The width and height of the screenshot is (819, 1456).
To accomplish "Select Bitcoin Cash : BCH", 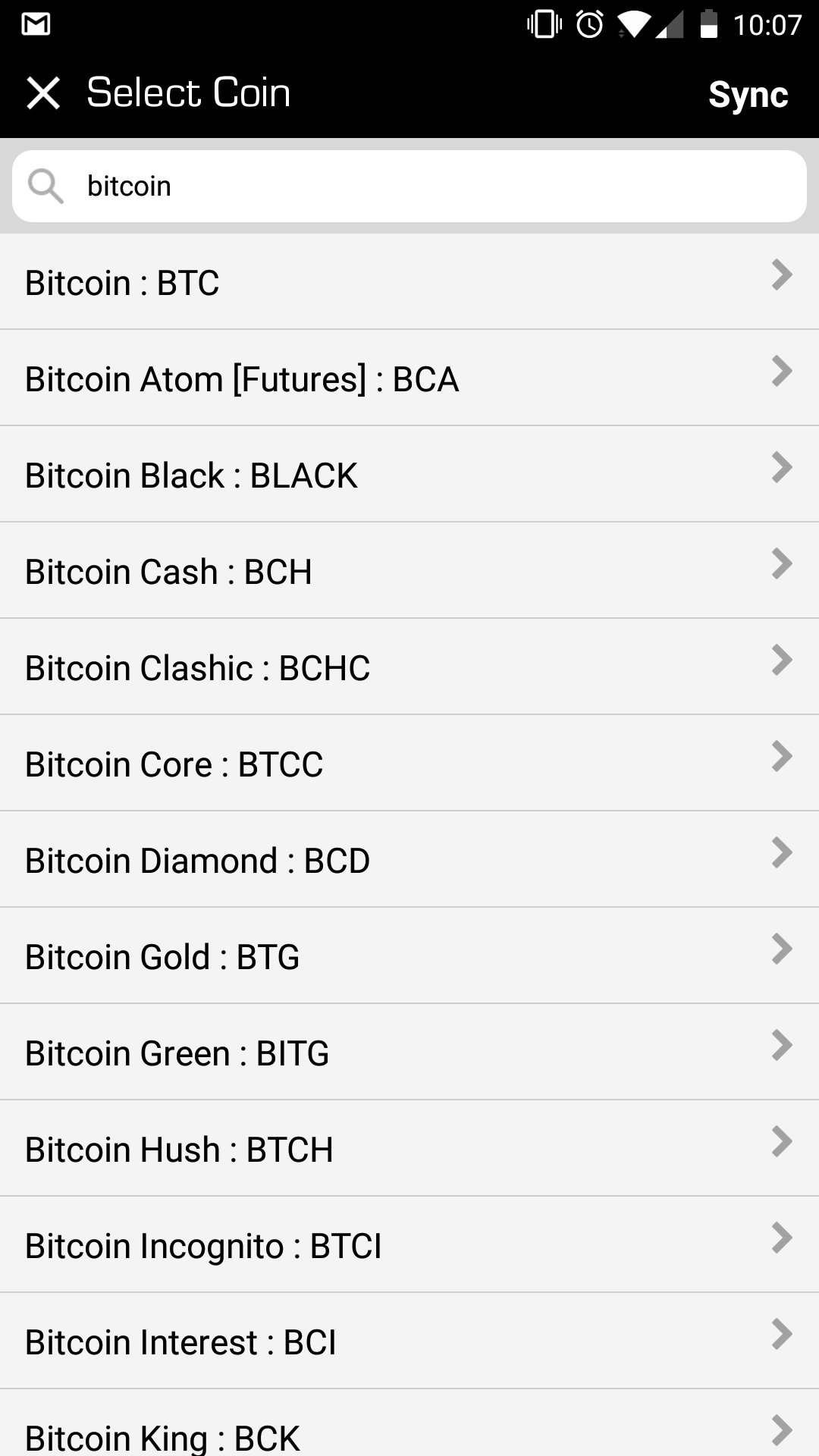I will 409,570.
